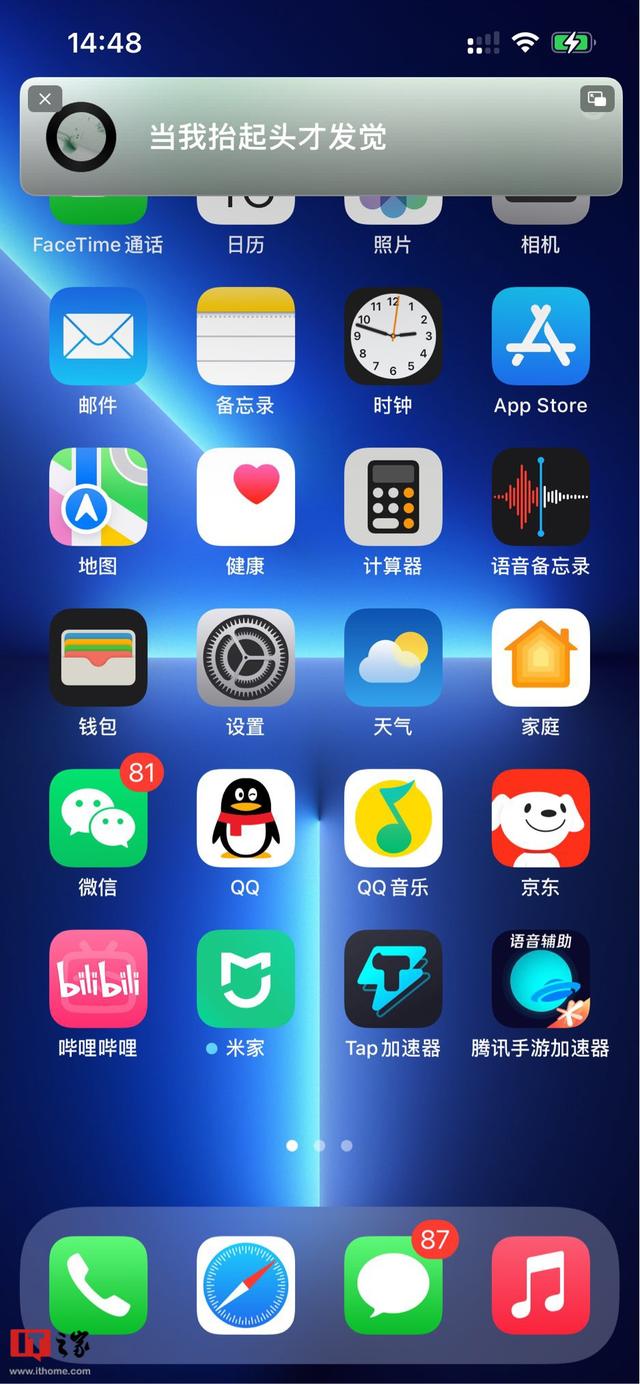Open Maps (地图)

pos(98,497)
